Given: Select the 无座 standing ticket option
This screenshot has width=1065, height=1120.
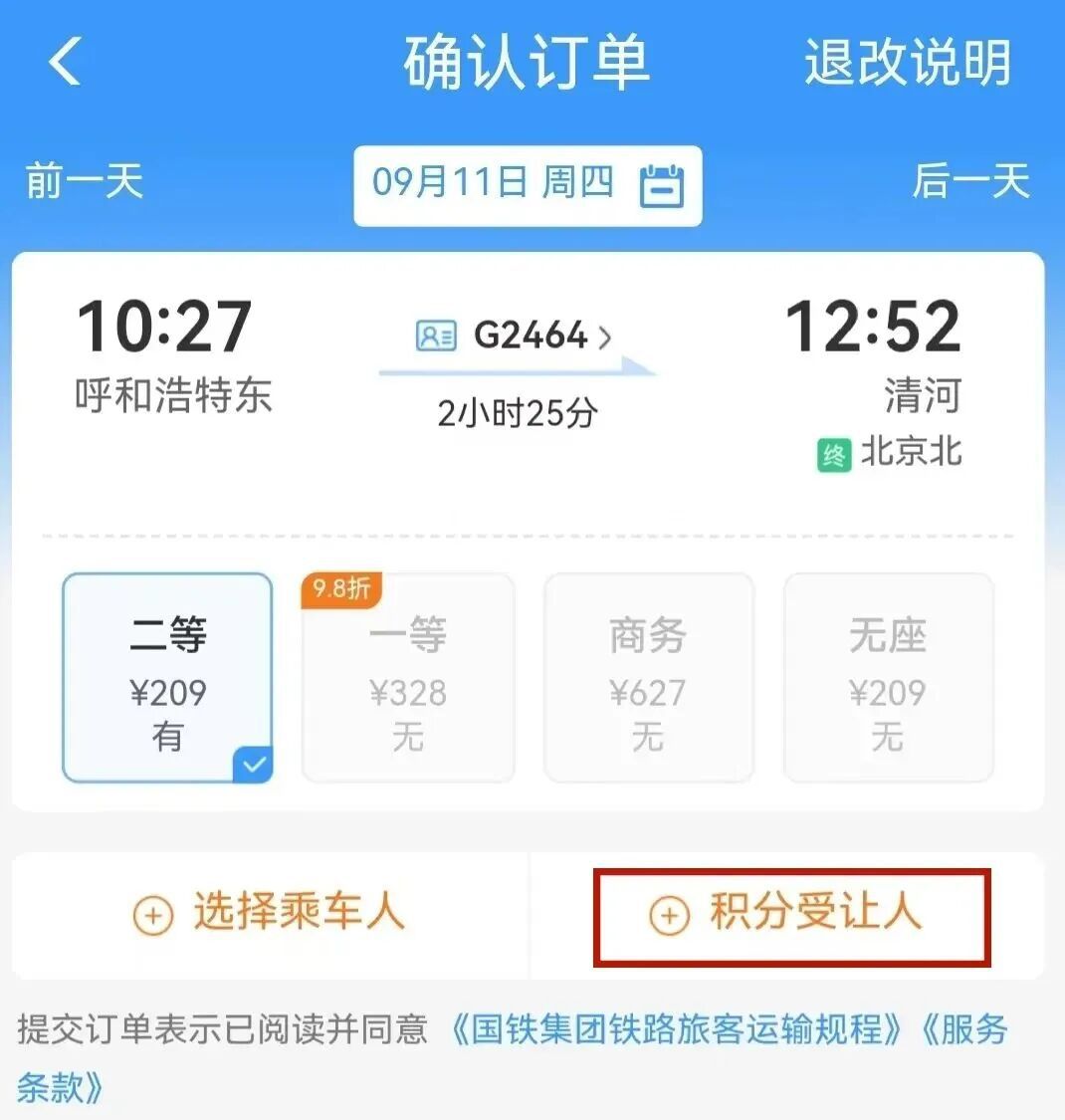Looking at the screenshot, I should (888, 678).
